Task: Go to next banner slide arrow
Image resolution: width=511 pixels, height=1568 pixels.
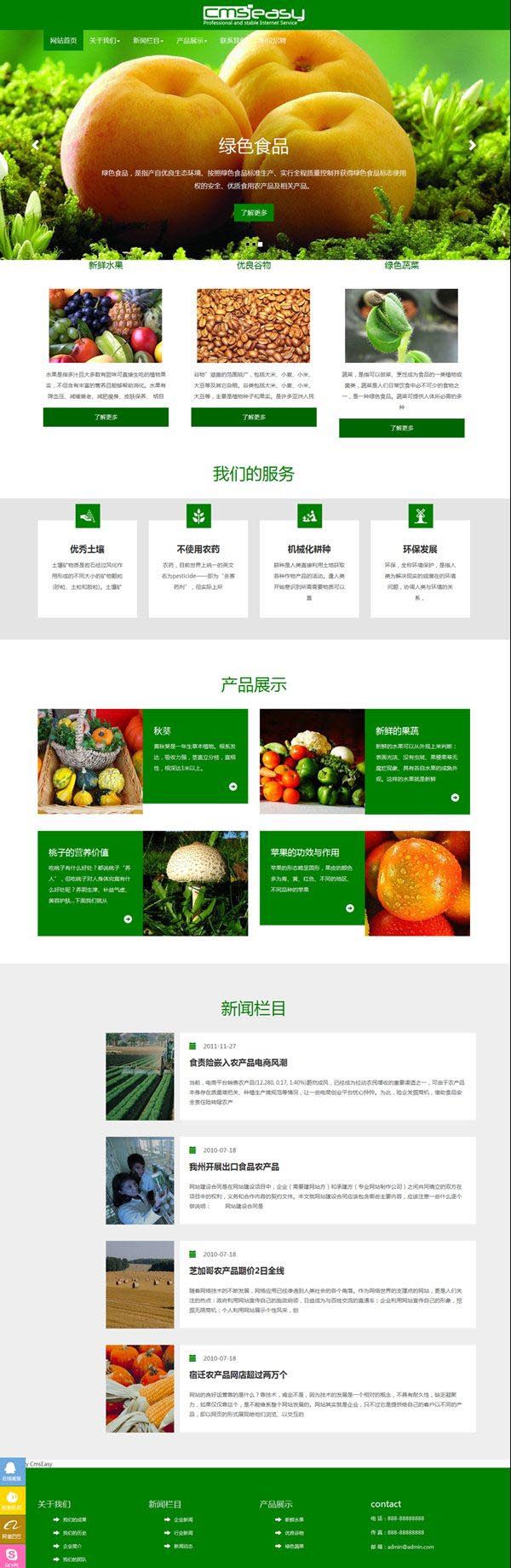Action: tap(473, 146)
